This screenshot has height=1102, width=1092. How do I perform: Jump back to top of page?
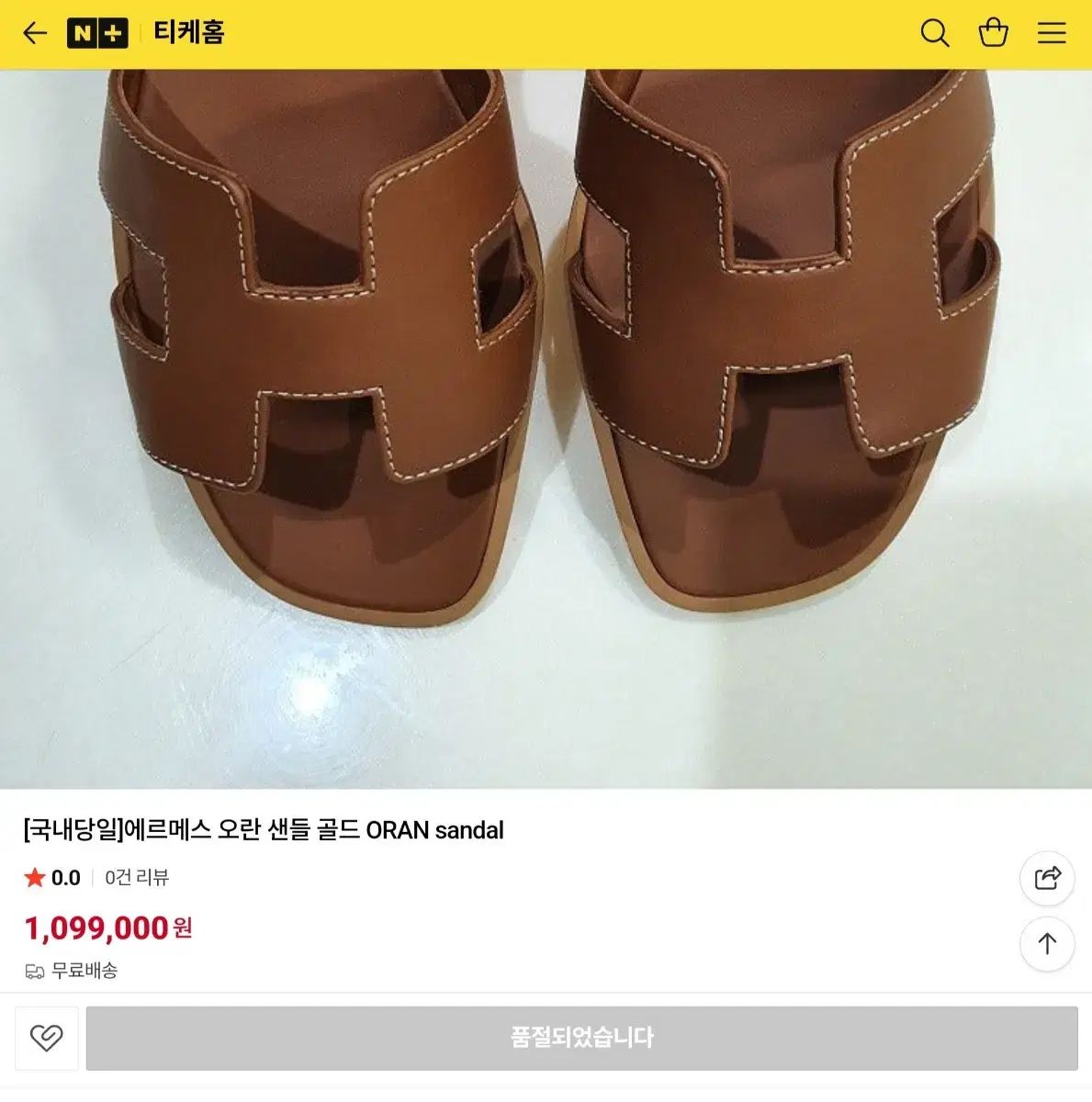point(1047,944)
